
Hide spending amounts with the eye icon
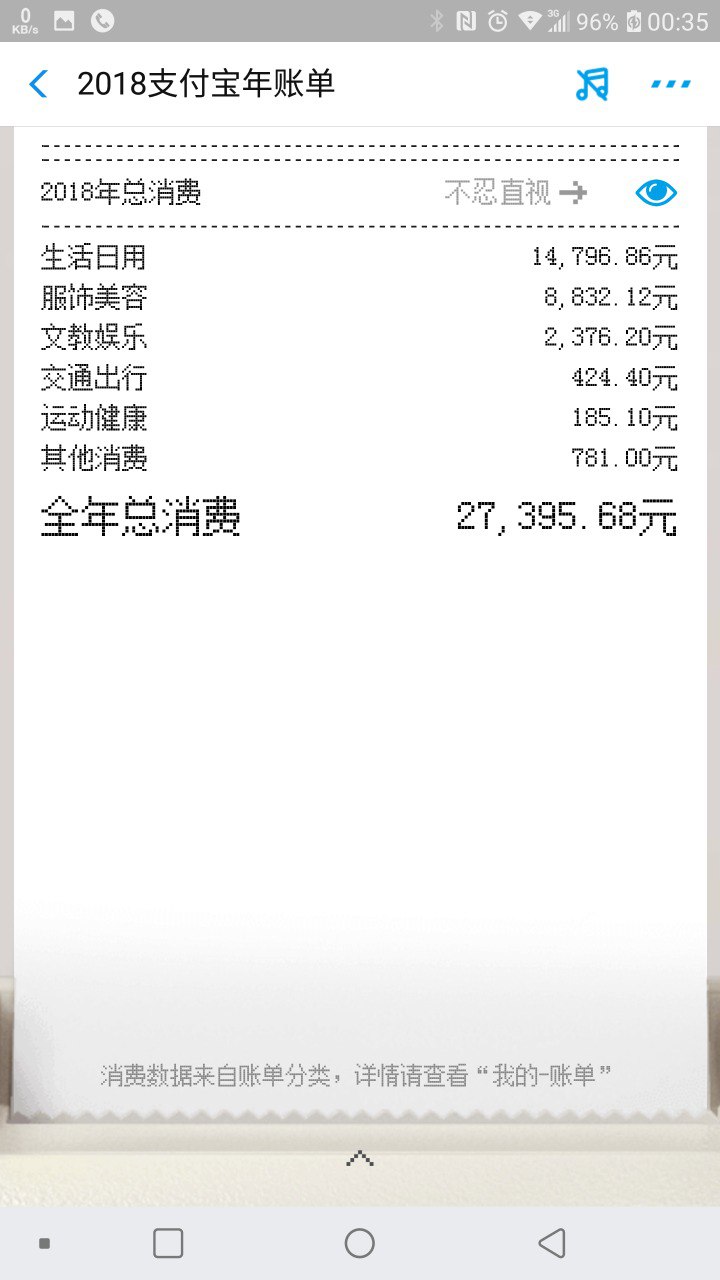click(x=656, y=193)
